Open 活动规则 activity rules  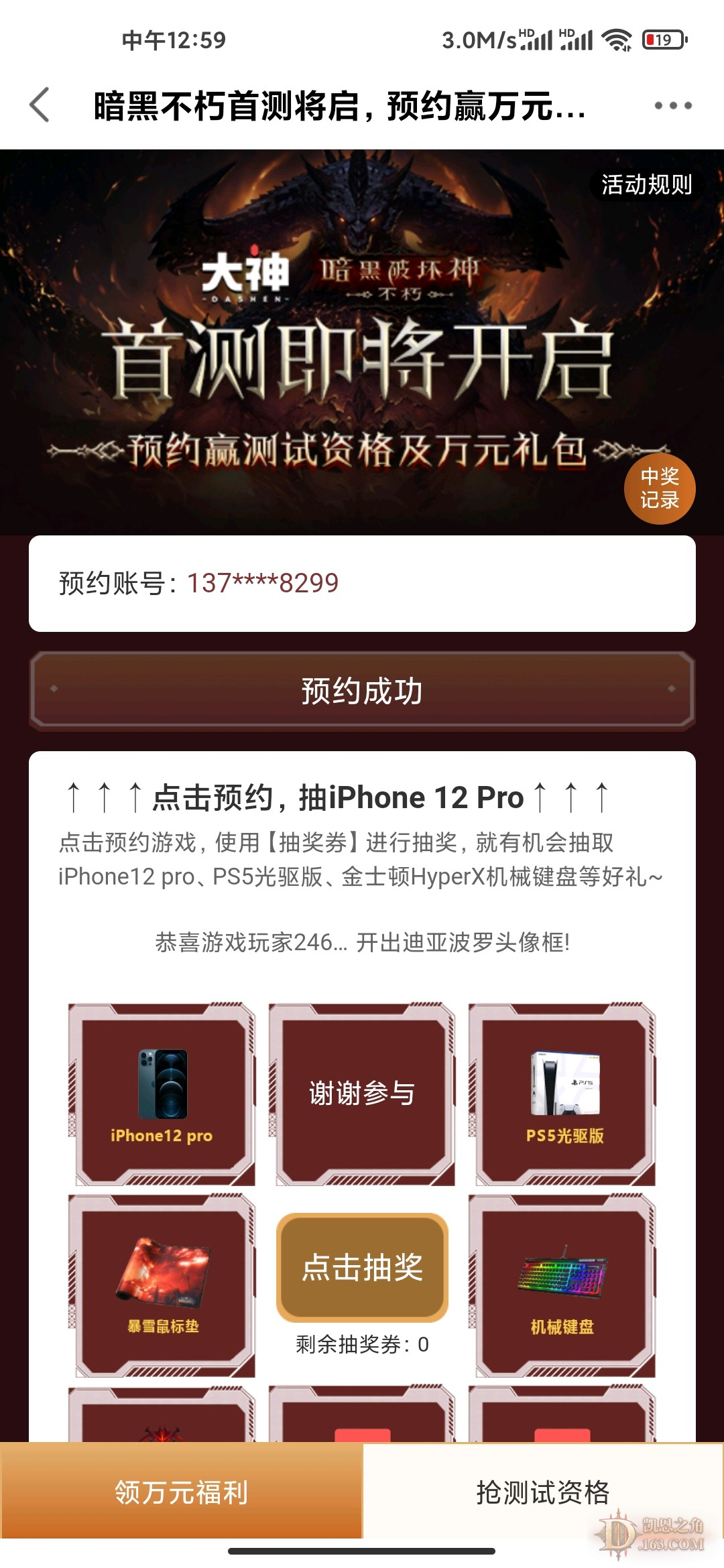(x=646, y=184)
